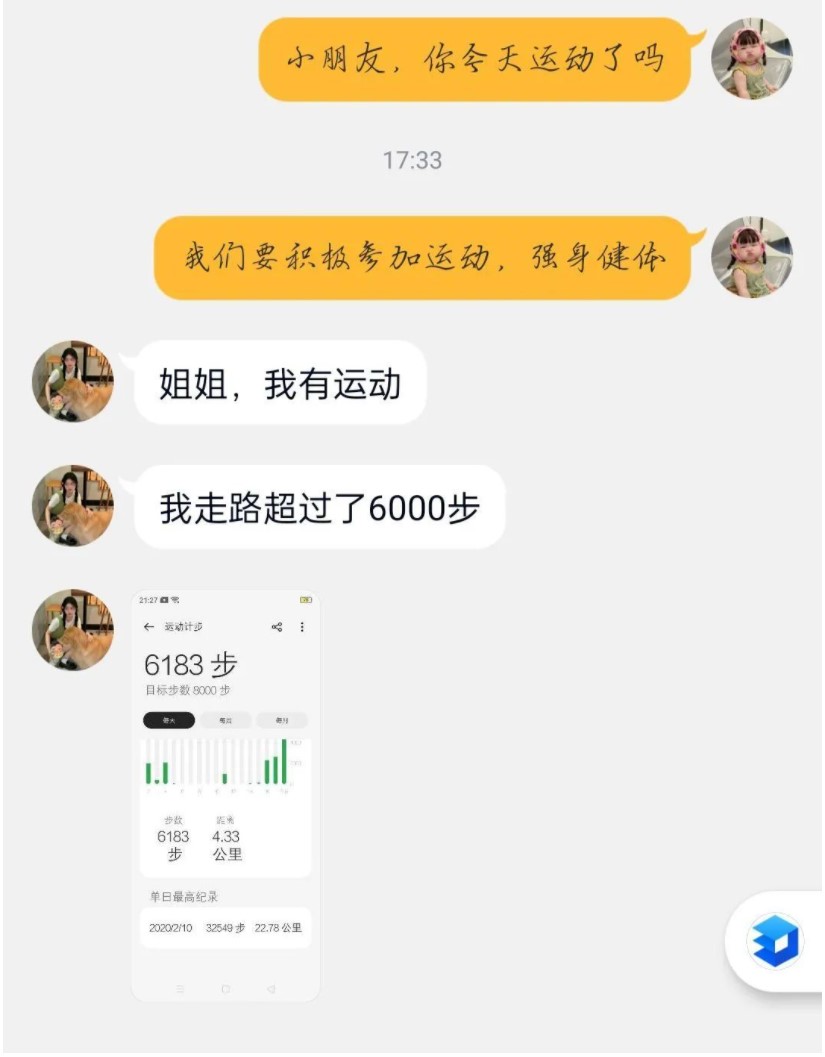825x1057 pixels.
Task: Open the step count screenshot image
Action: [226, 795]
